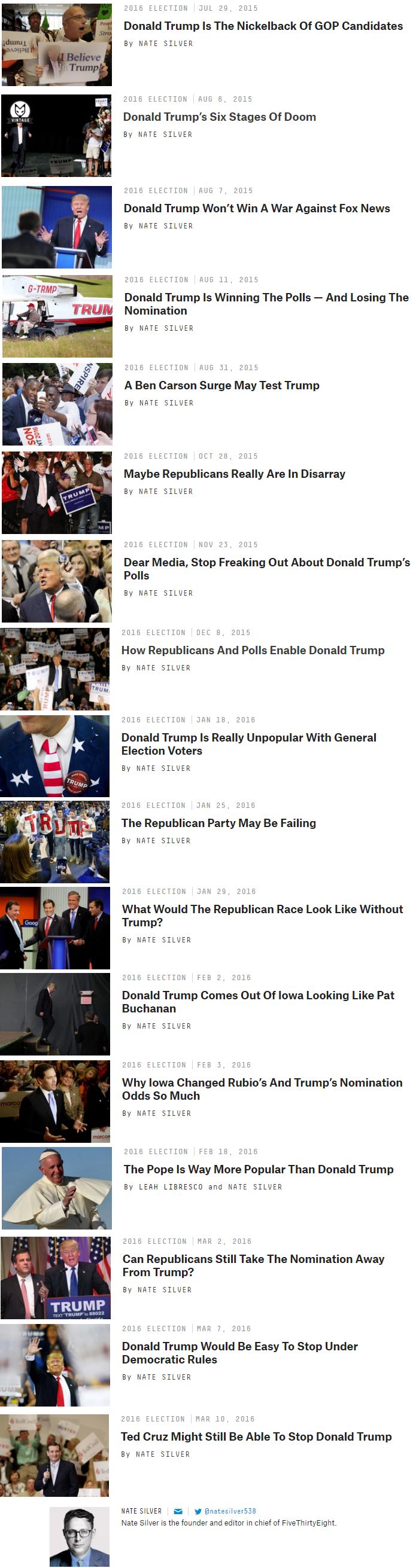Image resolution: width=413 pixels, height=1568 pixels.
Task: Open the Fox News war article
Action: [256, 208]
